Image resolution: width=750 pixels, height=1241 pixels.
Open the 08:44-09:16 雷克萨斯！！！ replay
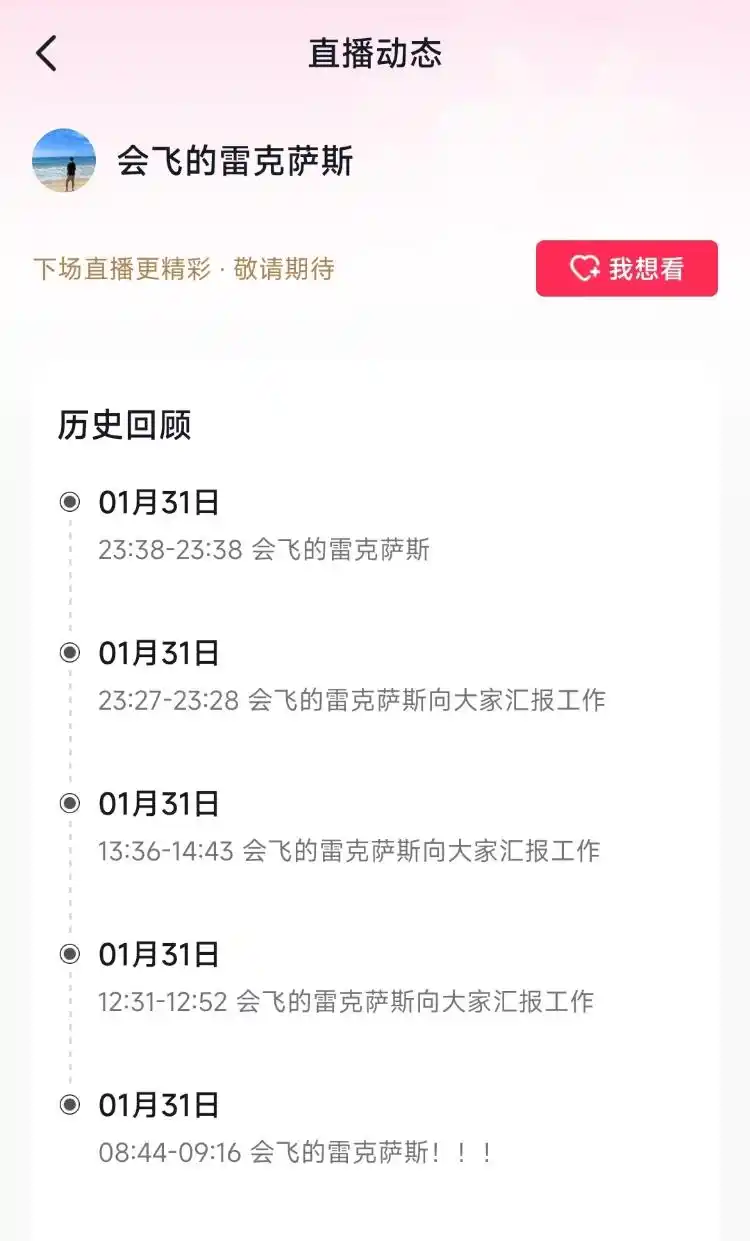tap(300, 1152)
